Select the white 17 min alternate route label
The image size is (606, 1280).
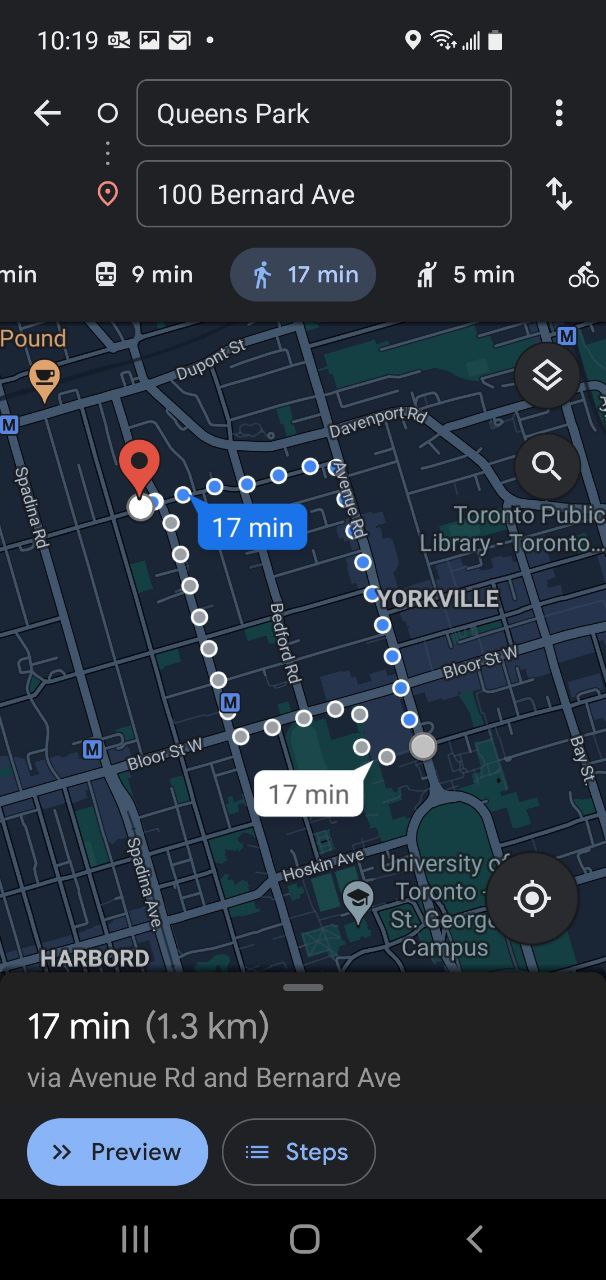(x=309, y=794)
